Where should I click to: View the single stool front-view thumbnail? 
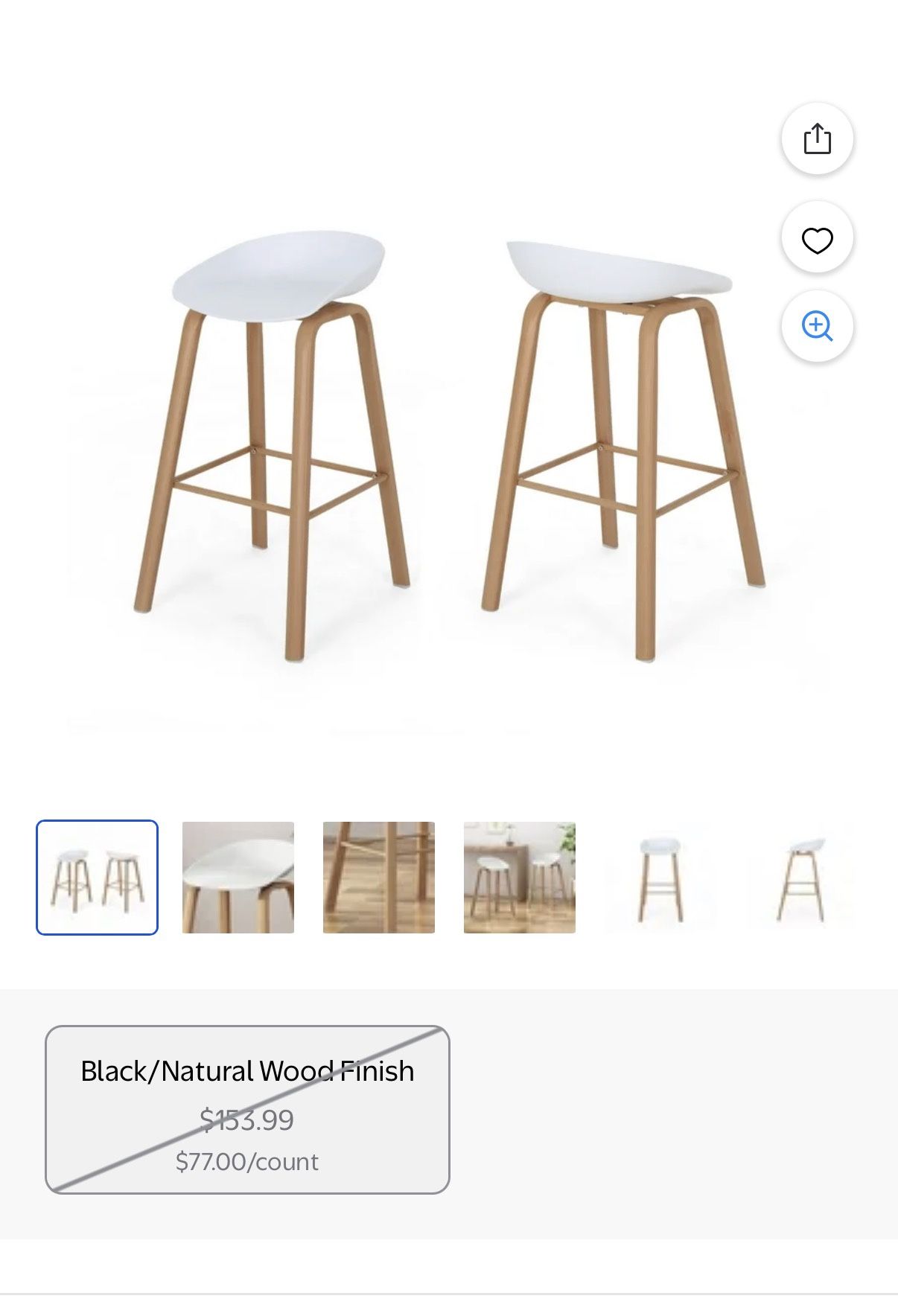(x=660, y=878)
